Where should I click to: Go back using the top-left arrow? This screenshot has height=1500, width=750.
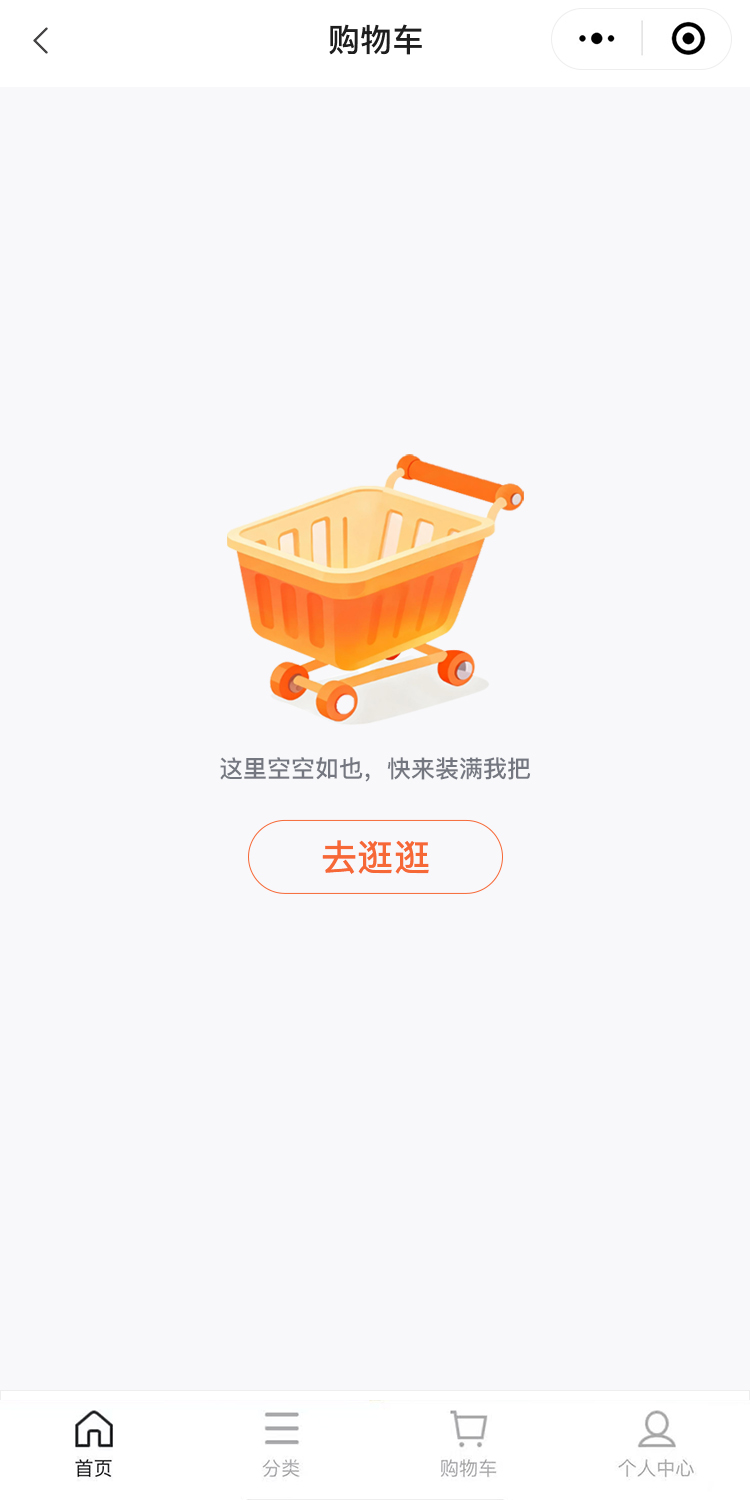41,41
